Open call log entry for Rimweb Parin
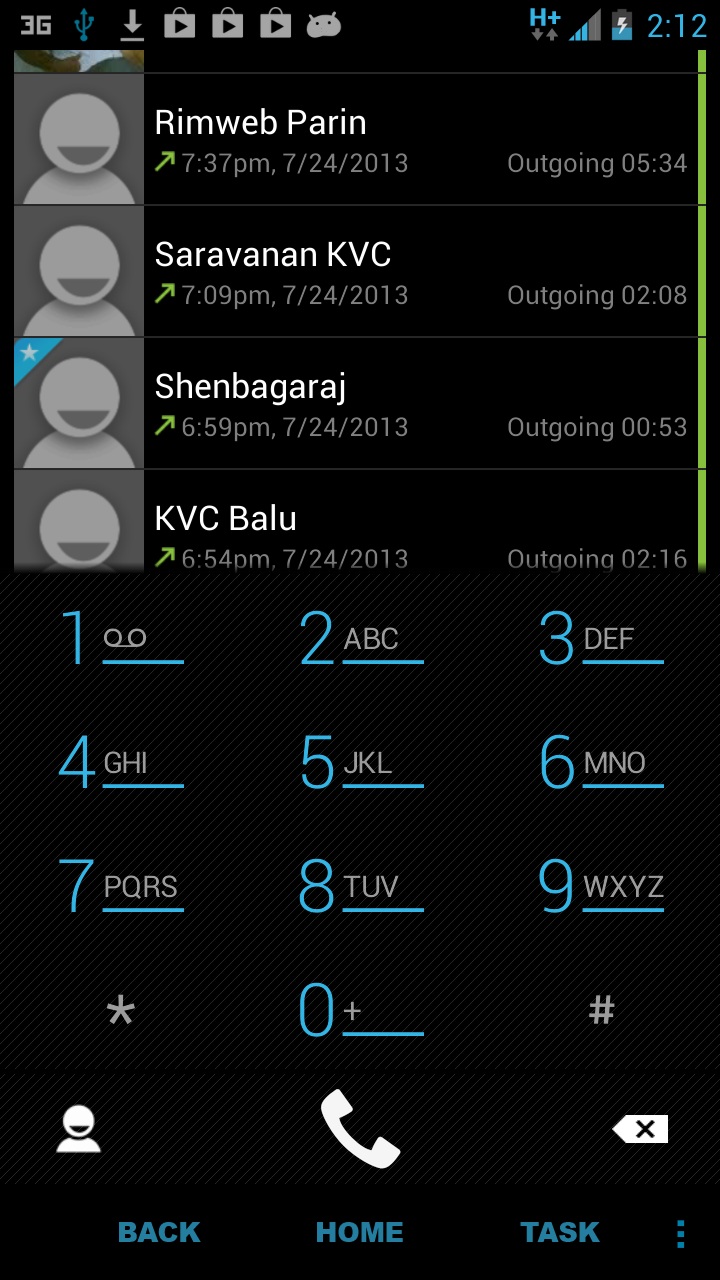Viewport: 720px width, 1280px height. click(x=420, y=140)
